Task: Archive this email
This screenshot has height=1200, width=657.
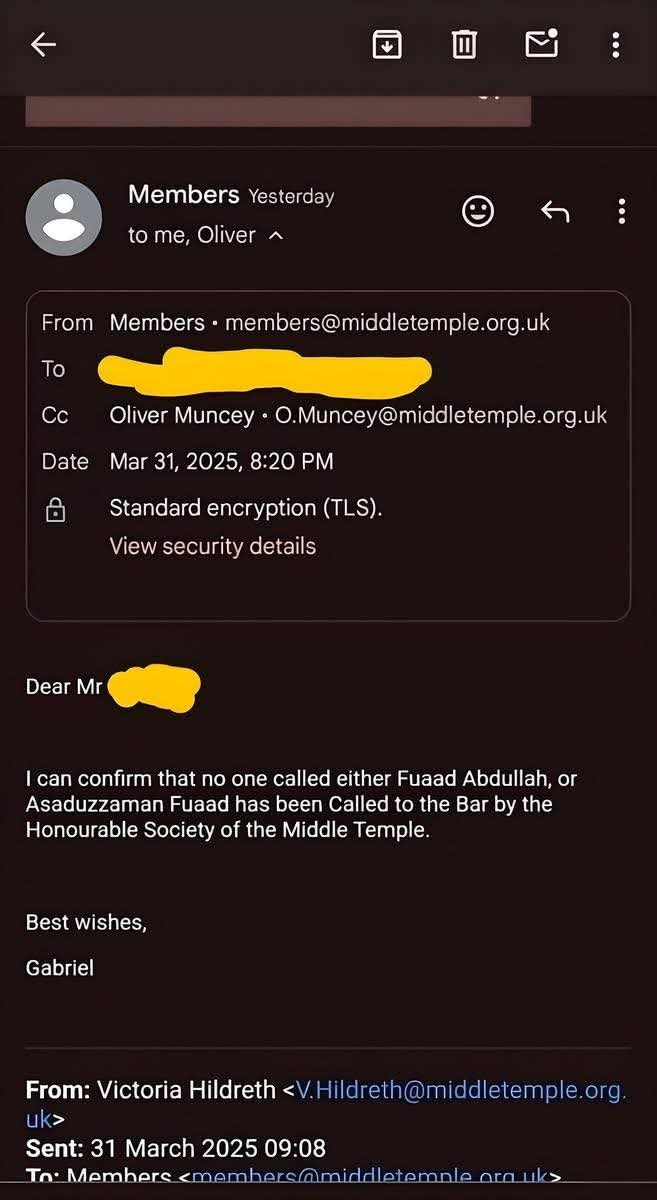Action: pos(387,44)
